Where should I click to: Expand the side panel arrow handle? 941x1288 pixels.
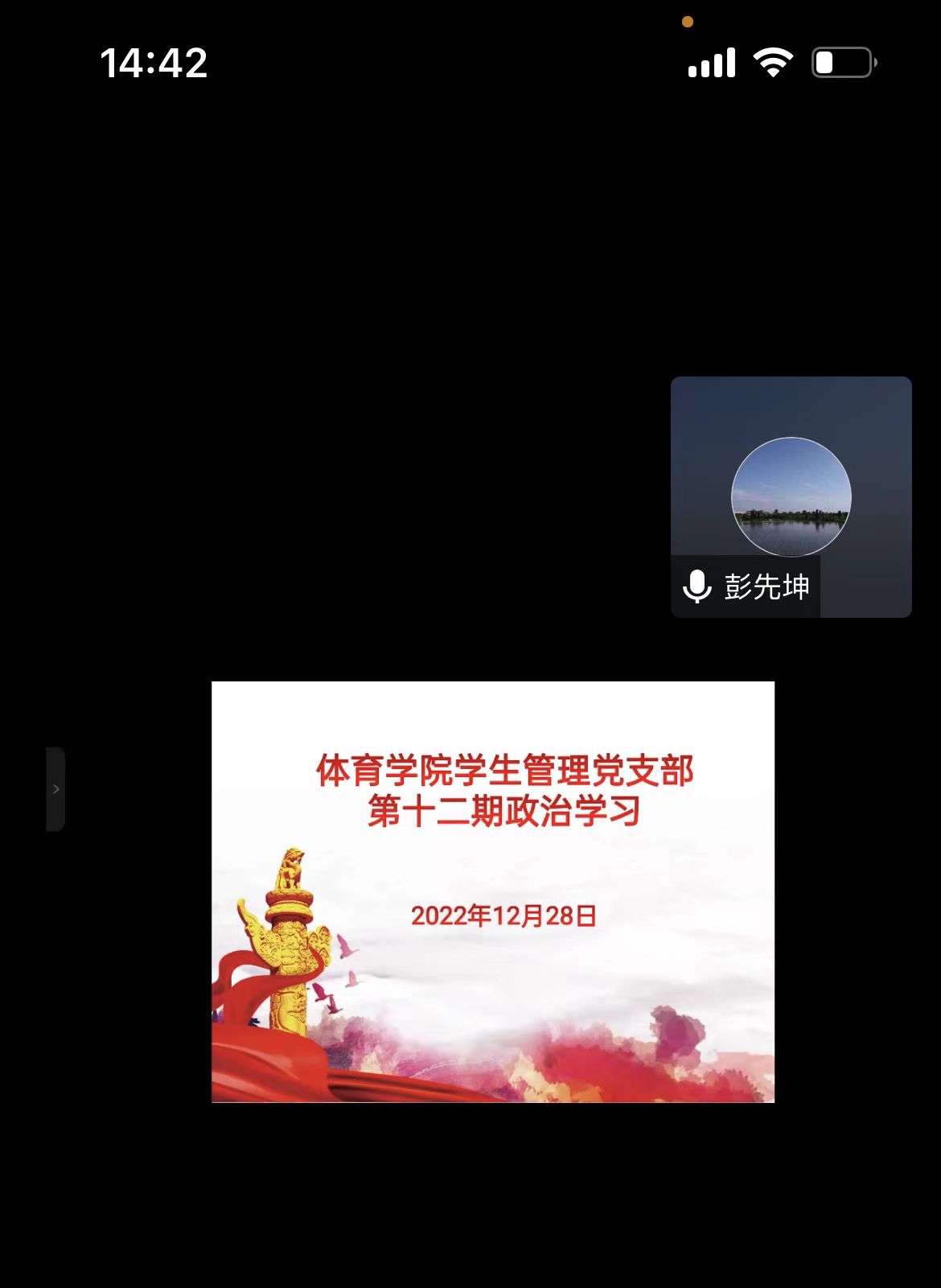tap(55, 789)
